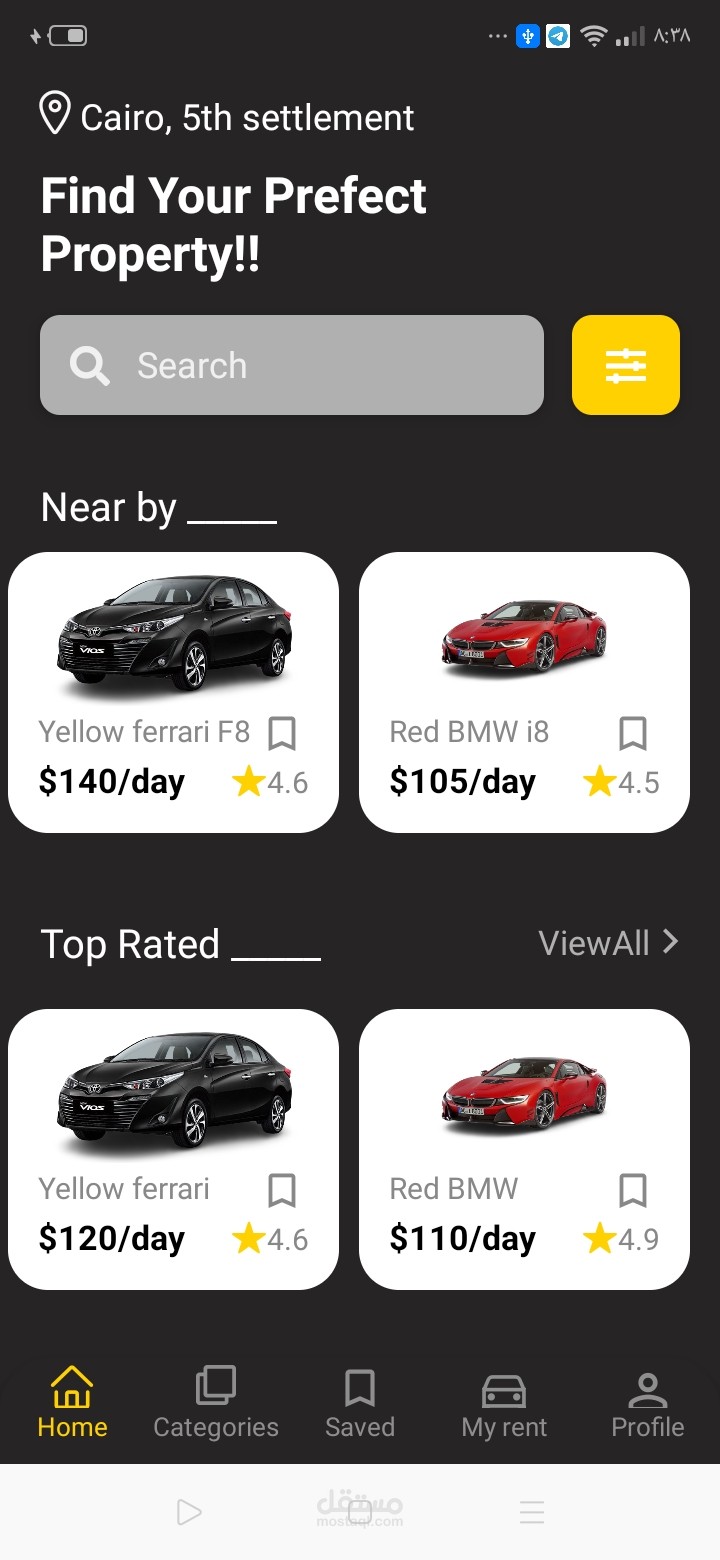View the Red BMW i8 card
Image resolution: width=720 pixels, height=1560 pixels.
tap(524, 640)
